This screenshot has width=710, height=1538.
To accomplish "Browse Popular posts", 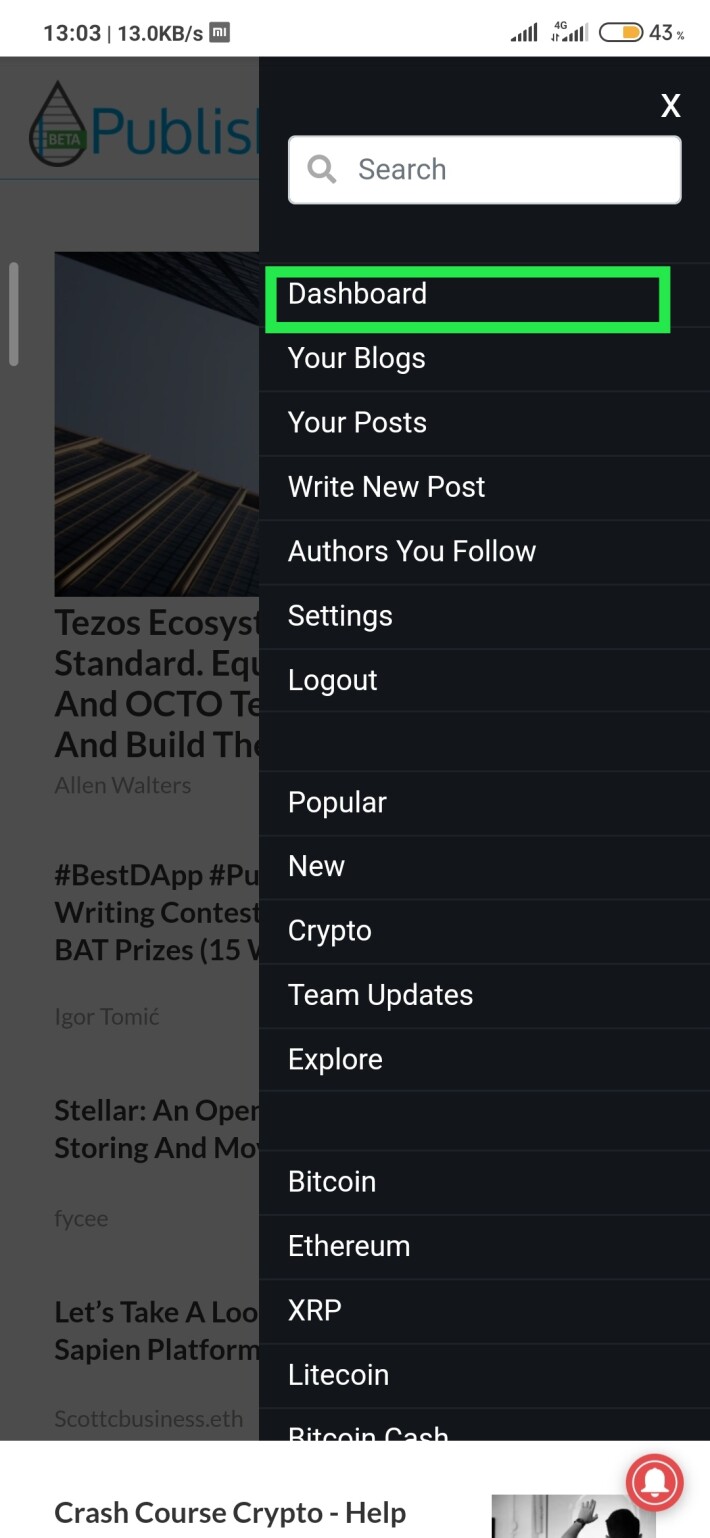I will pos(484,802).
